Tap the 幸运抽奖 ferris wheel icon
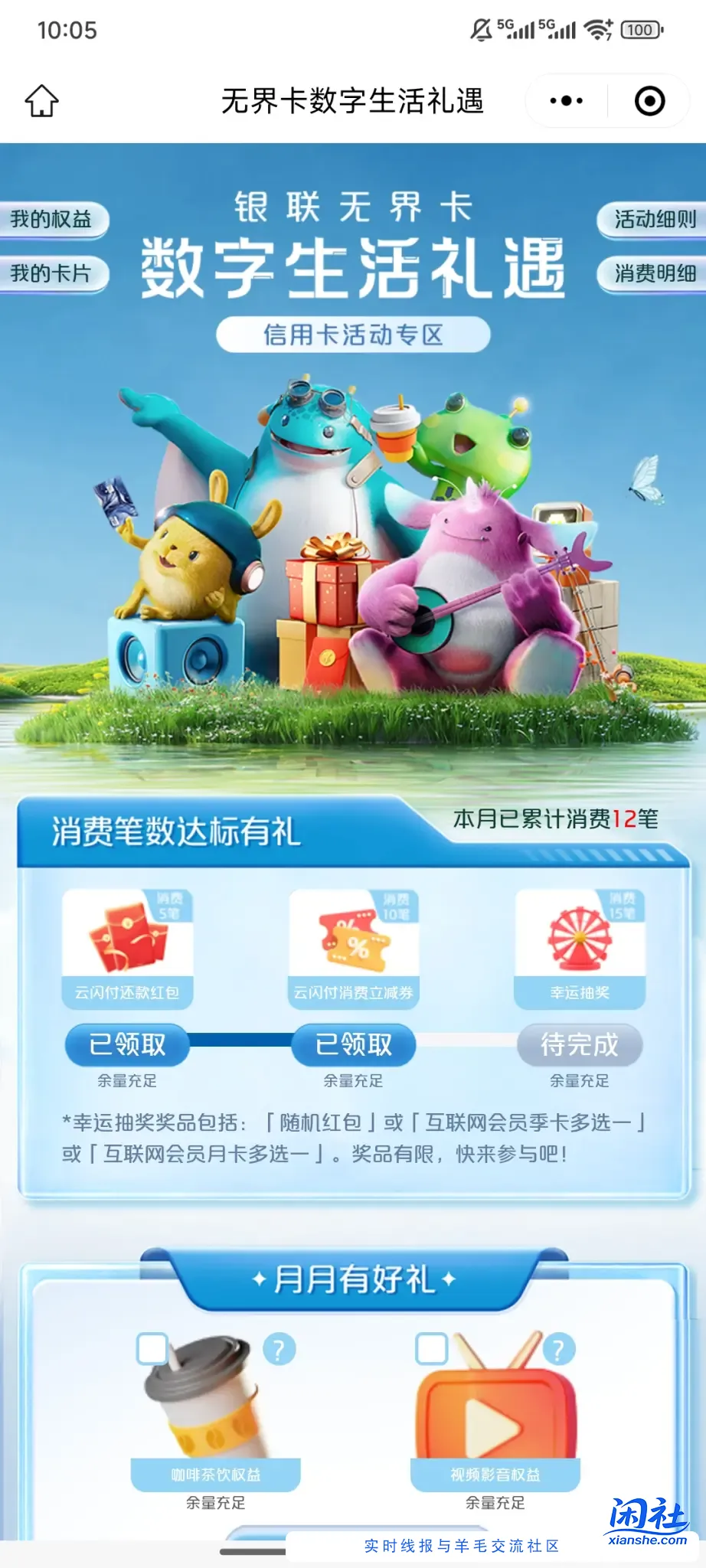 [x=580, y=938]
